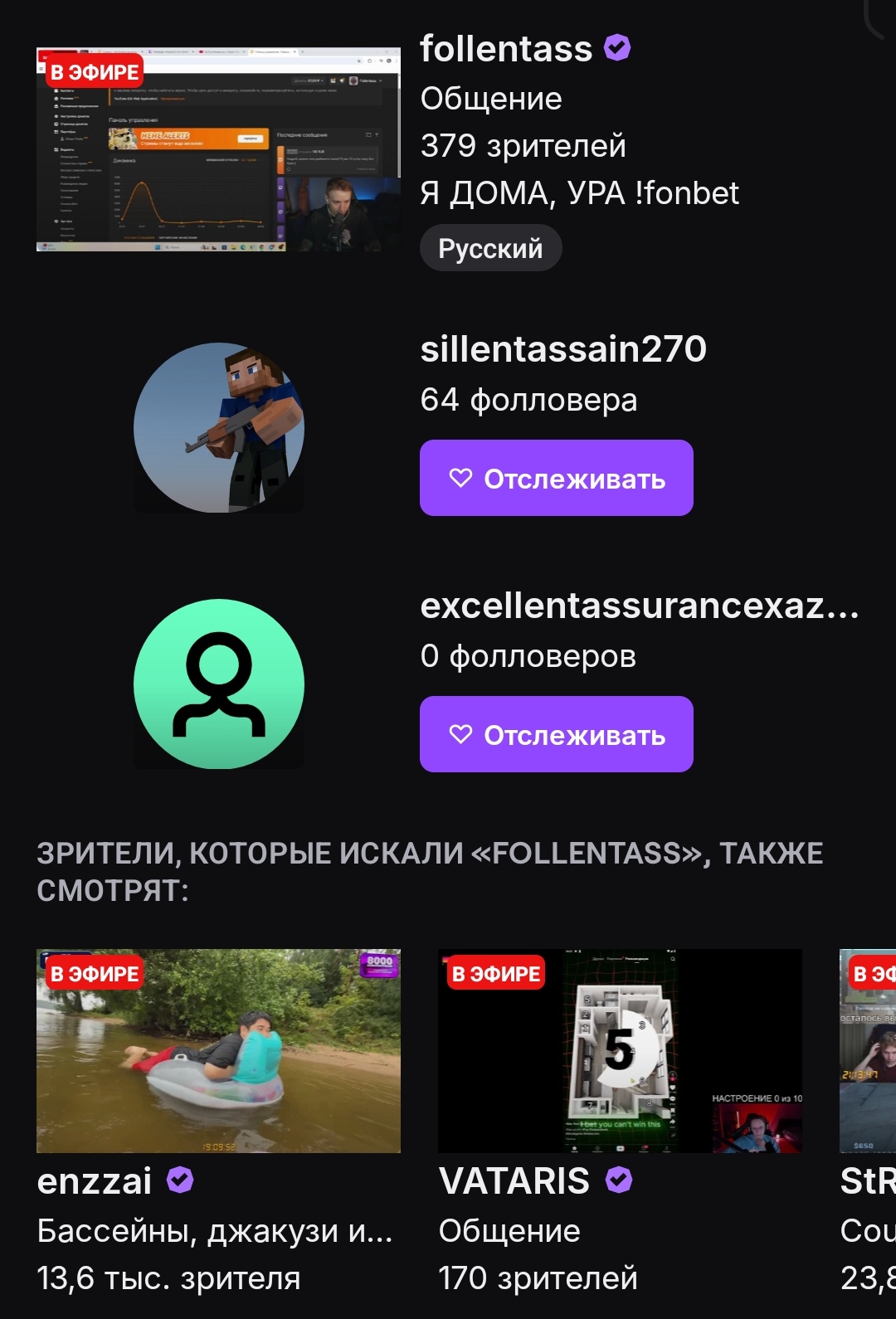This screenshot has height=1319, width=896.
Task: Open the sillentassain270 channel name
Action: 563,349
